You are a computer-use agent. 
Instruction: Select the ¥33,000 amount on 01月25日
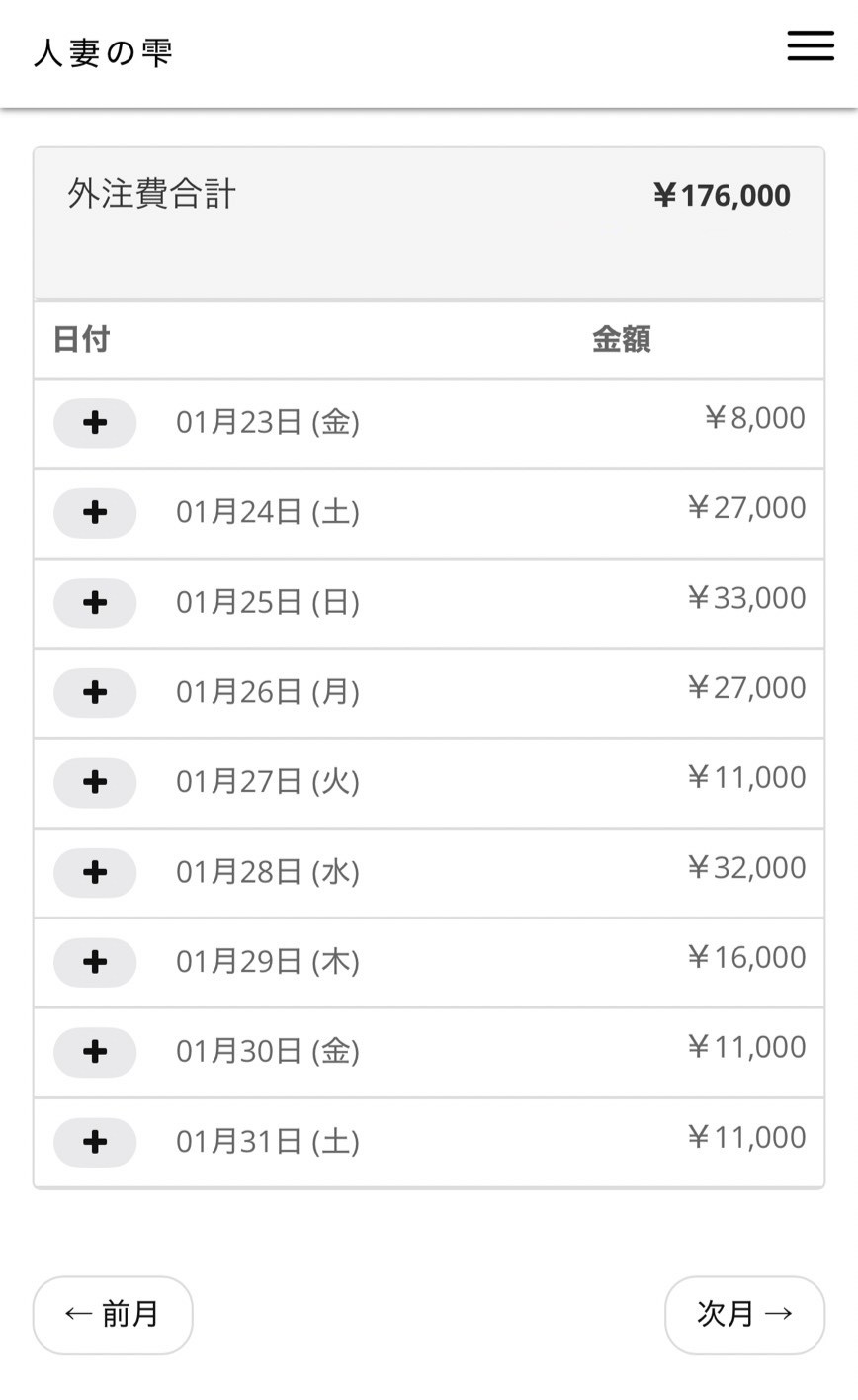(749, 597)
